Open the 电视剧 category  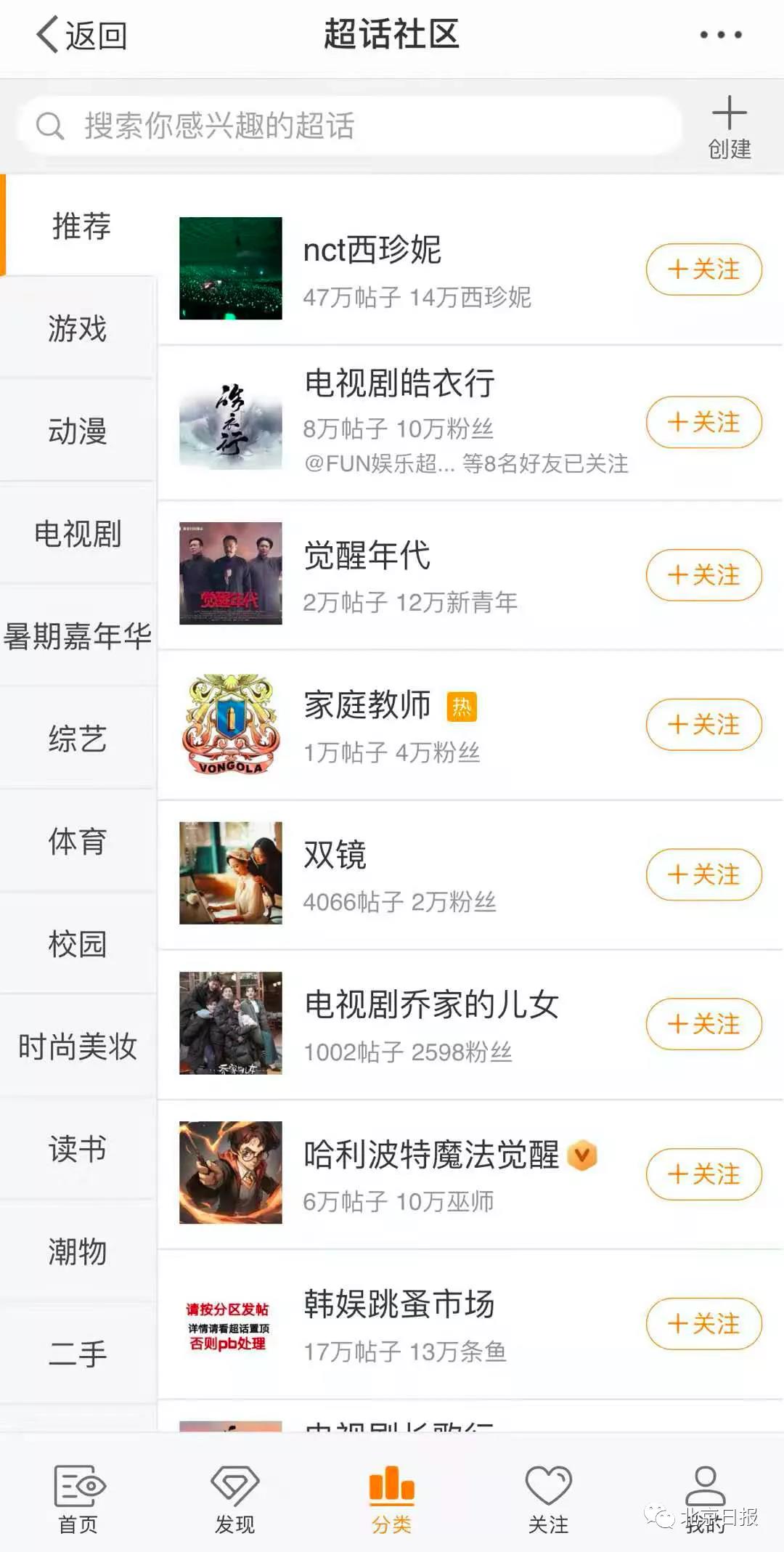click(78, 534)
